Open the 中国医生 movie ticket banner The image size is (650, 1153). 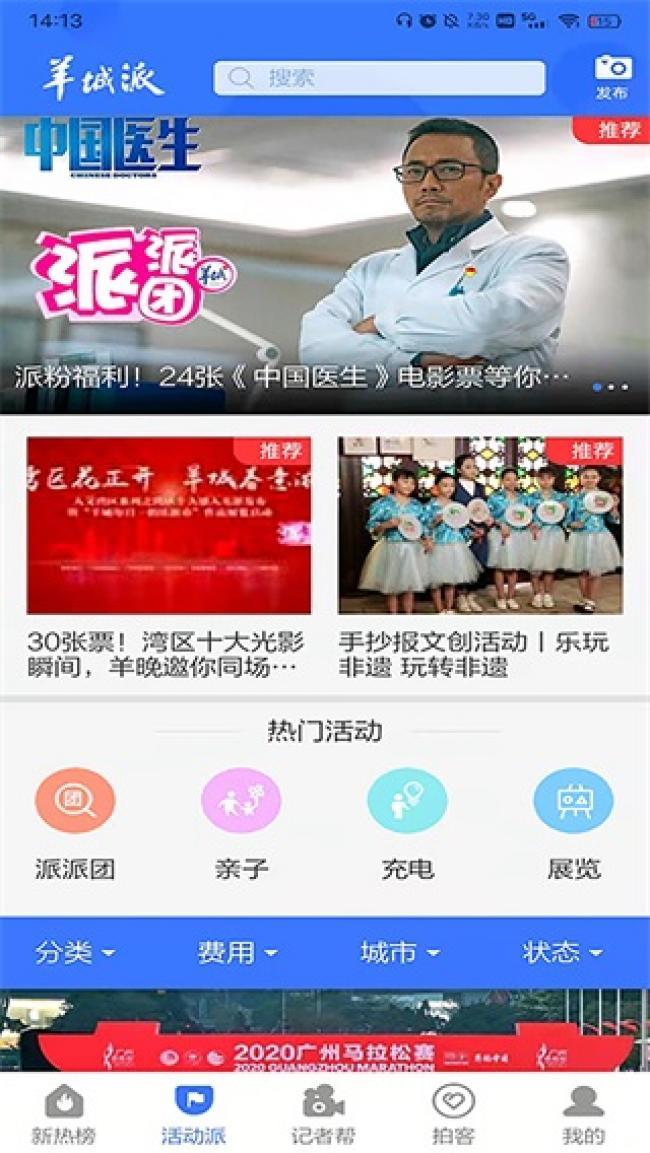[324, 265]
